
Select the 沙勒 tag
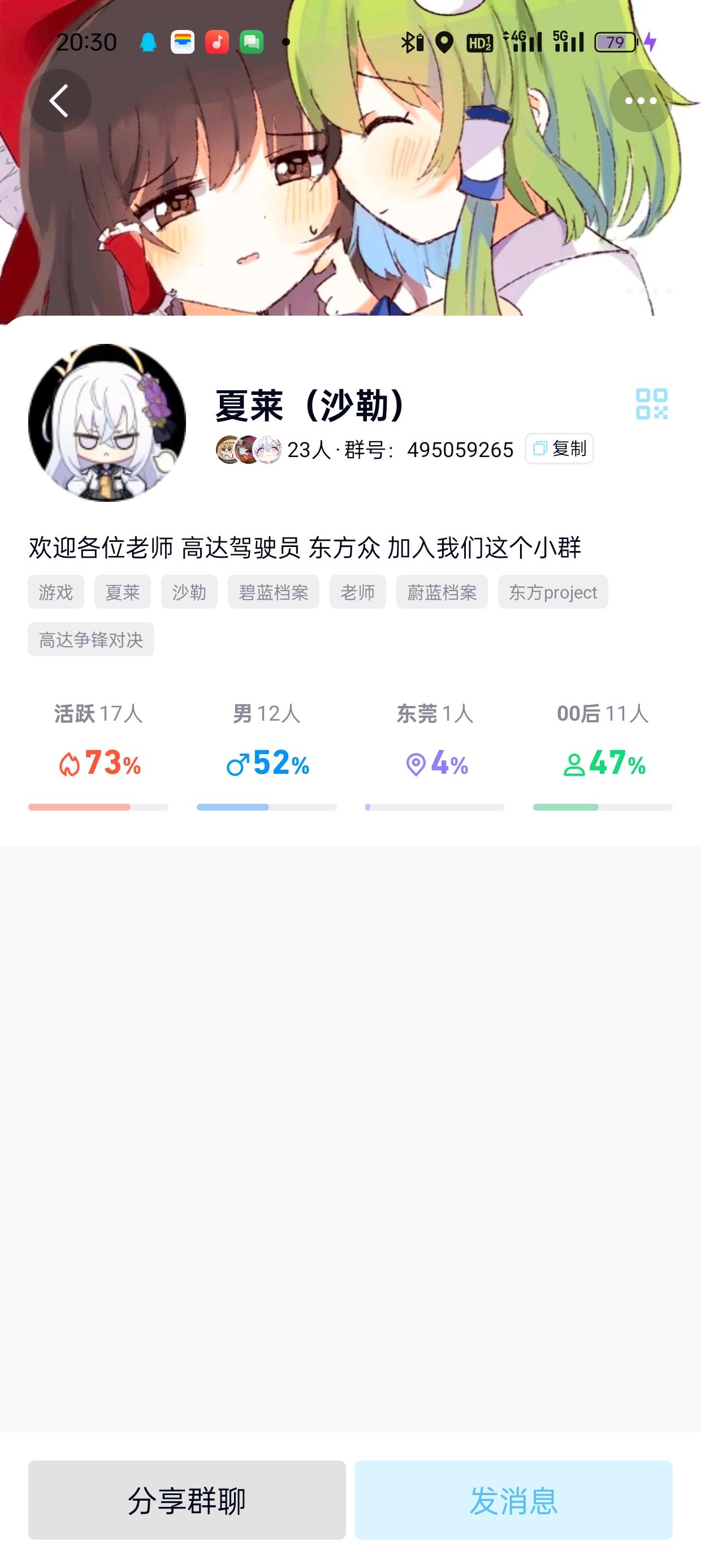(190, 591)
